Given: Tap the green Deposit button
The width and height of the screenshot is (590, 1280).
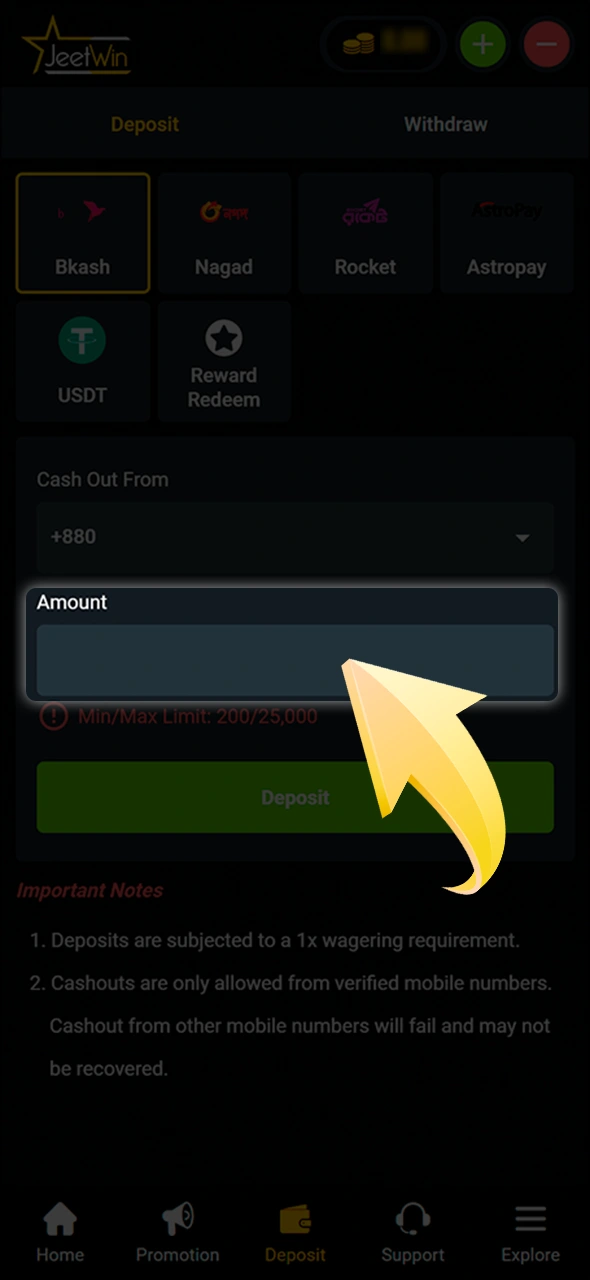Looking at the screenshot, I should [x=295, y=797].
